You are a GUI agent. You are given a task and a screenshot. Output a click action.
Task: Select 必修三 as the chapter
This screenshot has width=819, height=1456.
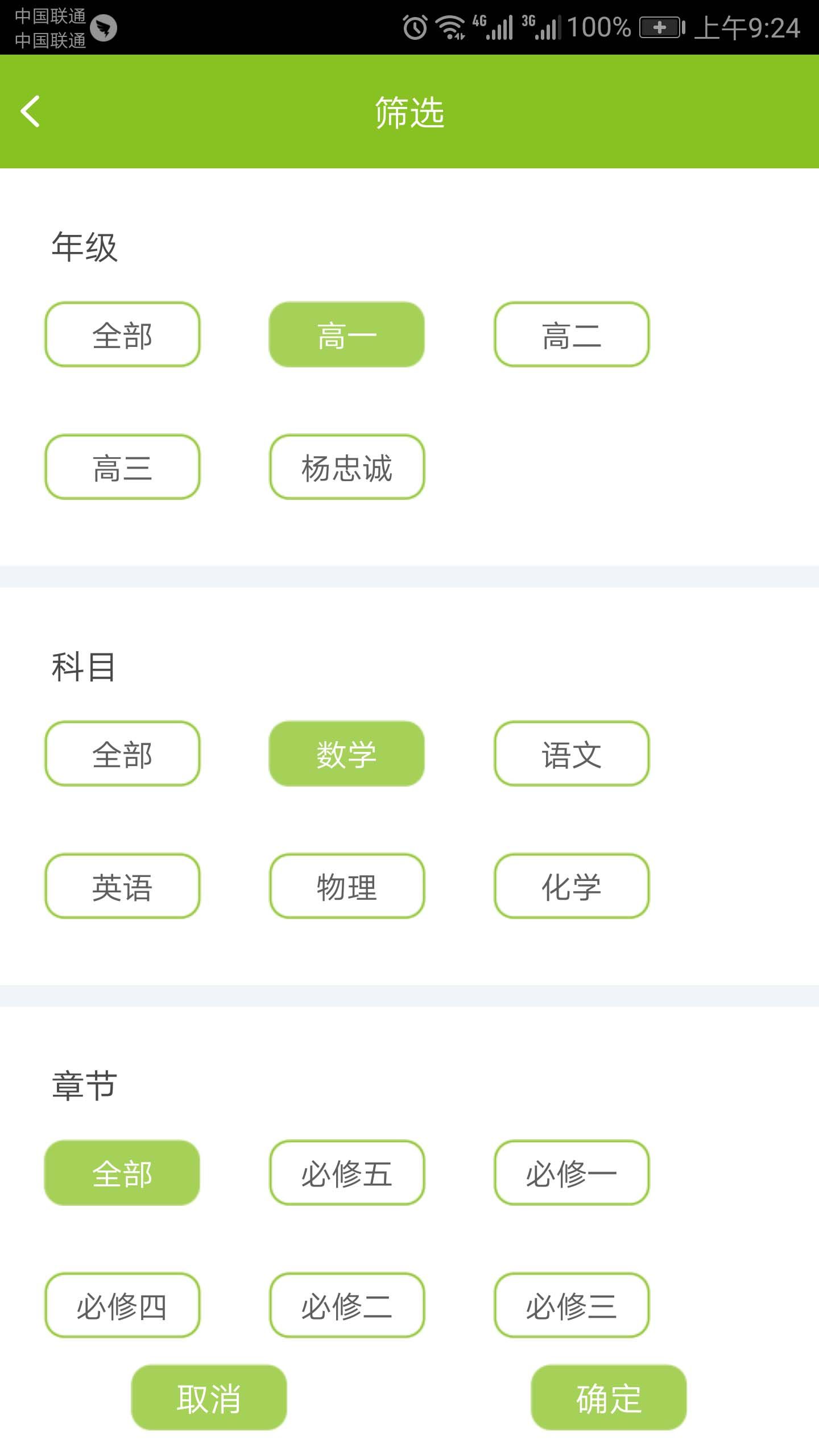(572, 1305)
